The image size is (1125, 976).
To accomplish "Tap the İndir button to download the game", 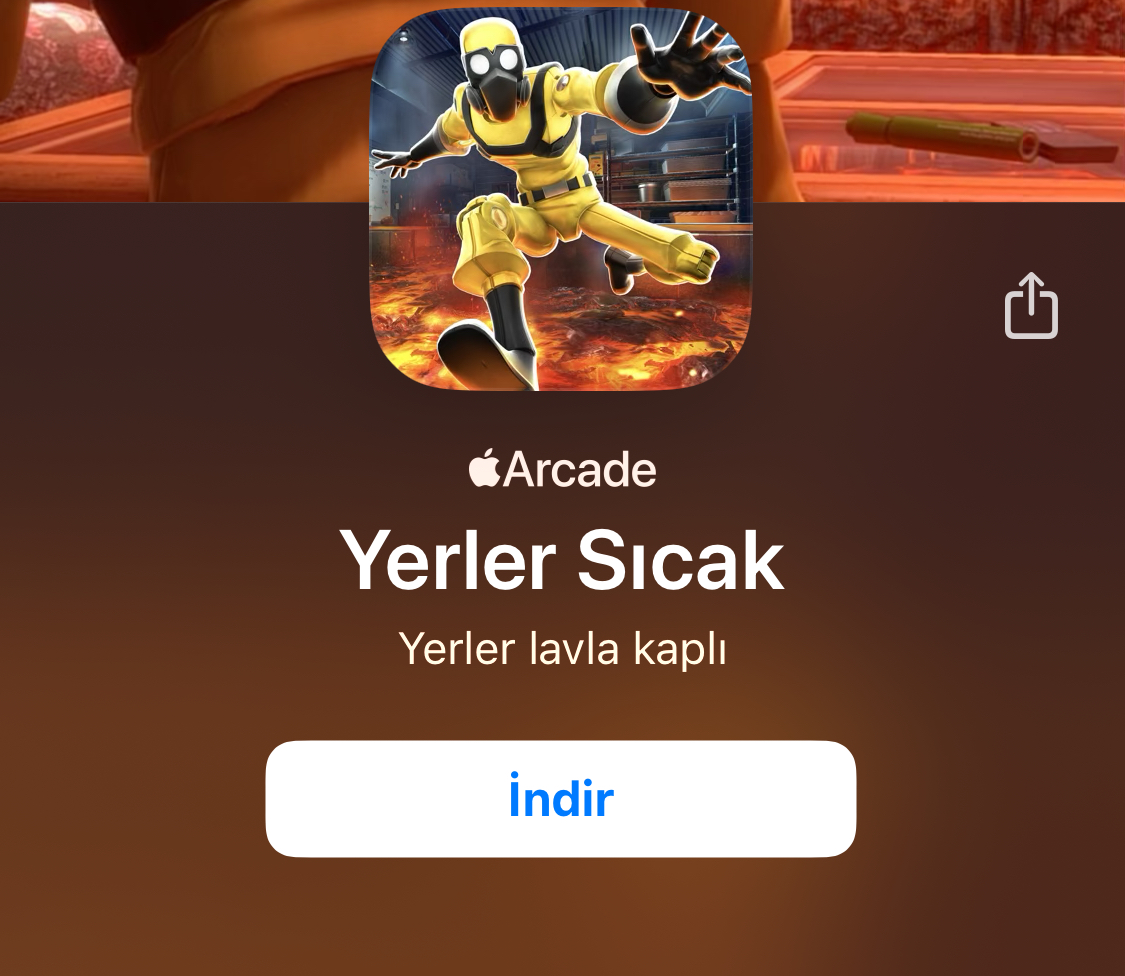I will [x=560, y=798].
